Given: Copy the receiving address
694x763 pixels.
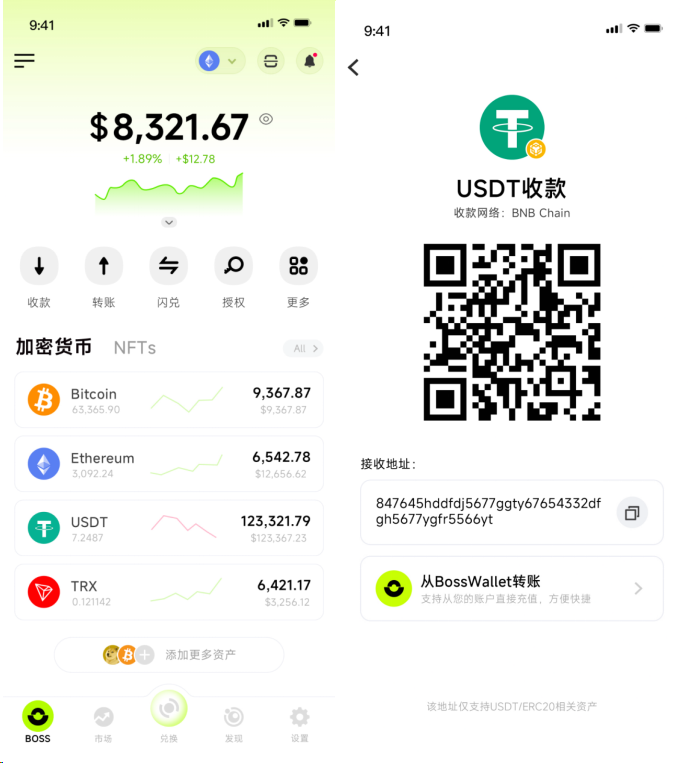Looking at the screenshot, I should 631,513.
